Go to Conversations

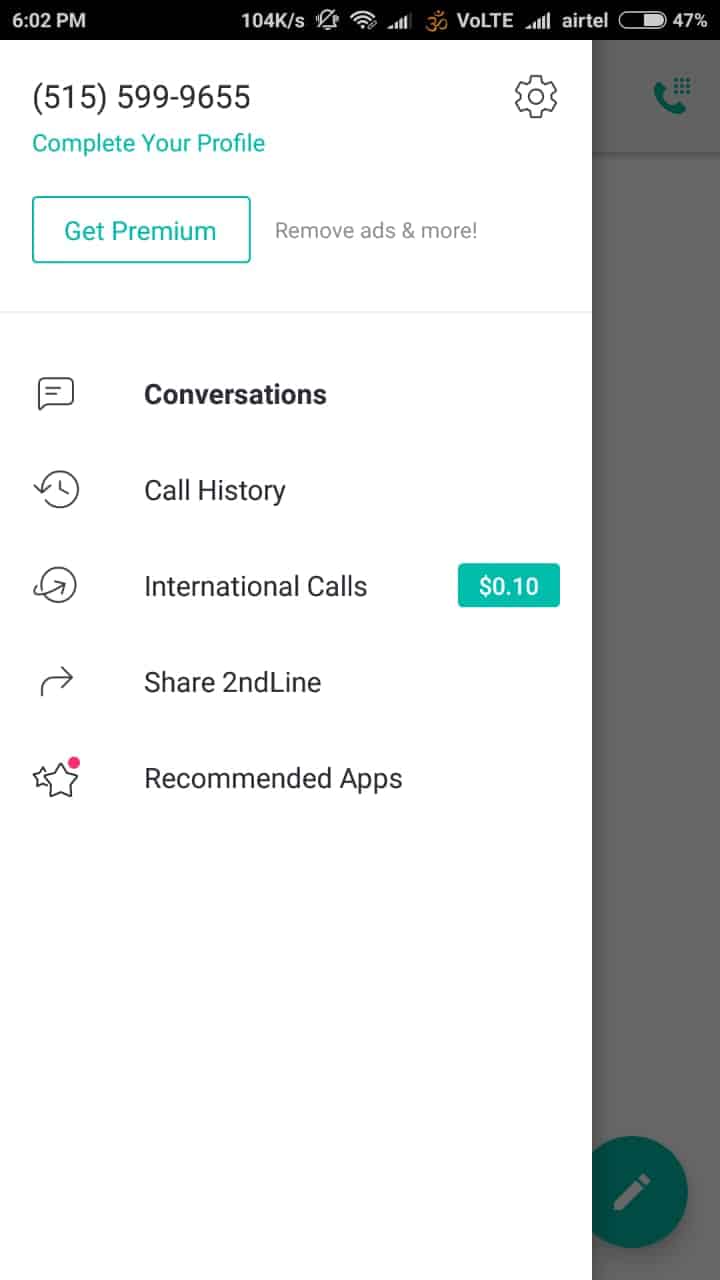point(235,394)
